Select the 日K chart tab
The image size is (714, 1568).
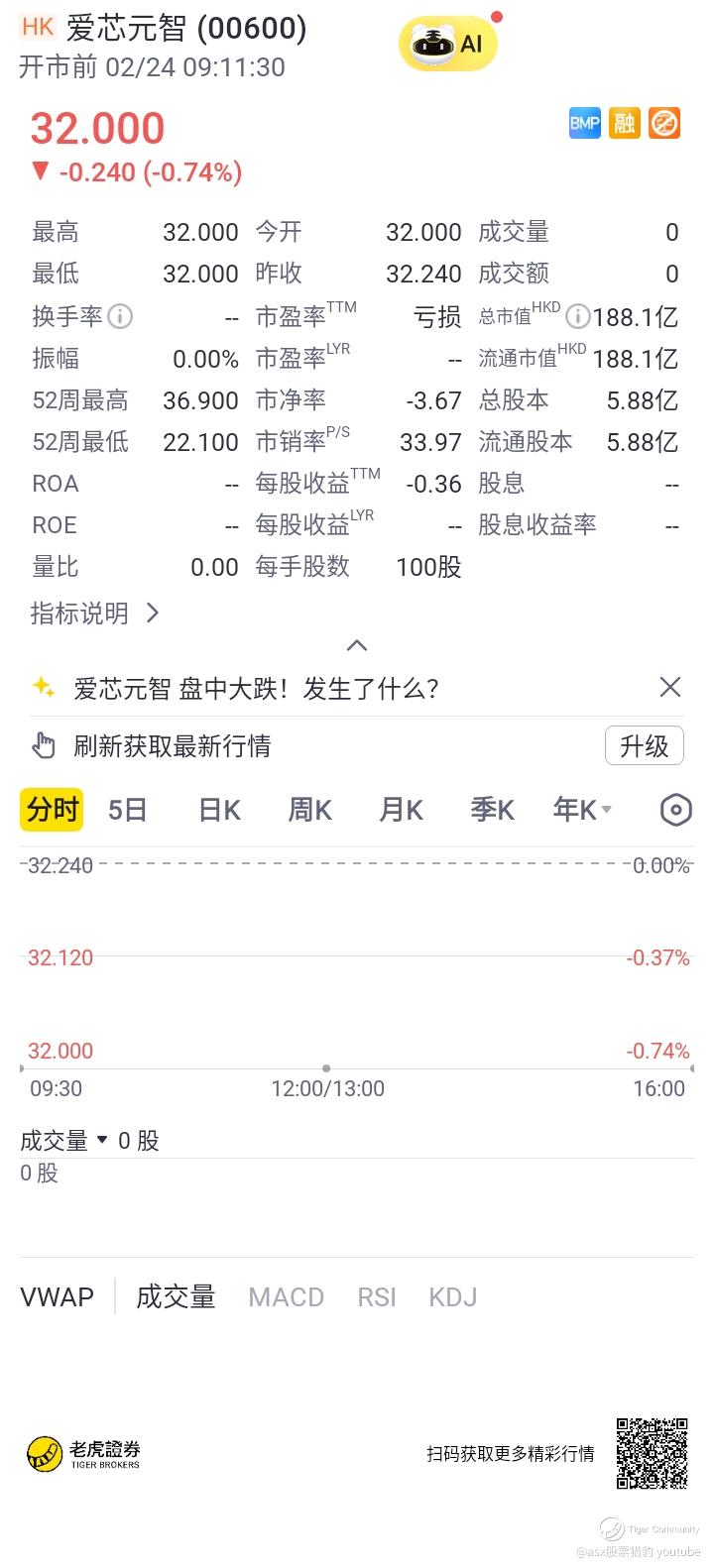point(219,811)
